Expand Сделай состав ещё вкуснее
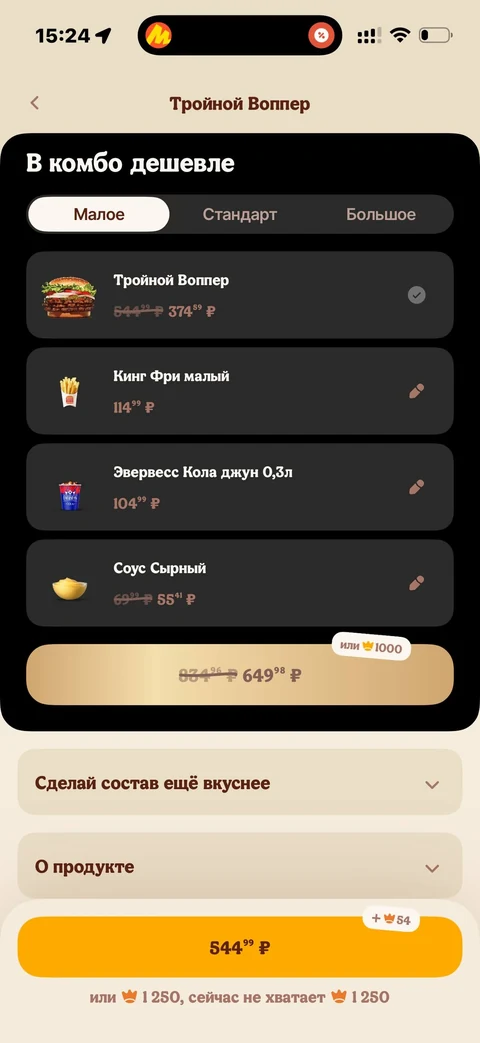The width and height of the screenshot is (480, 1043). [239, 782]
